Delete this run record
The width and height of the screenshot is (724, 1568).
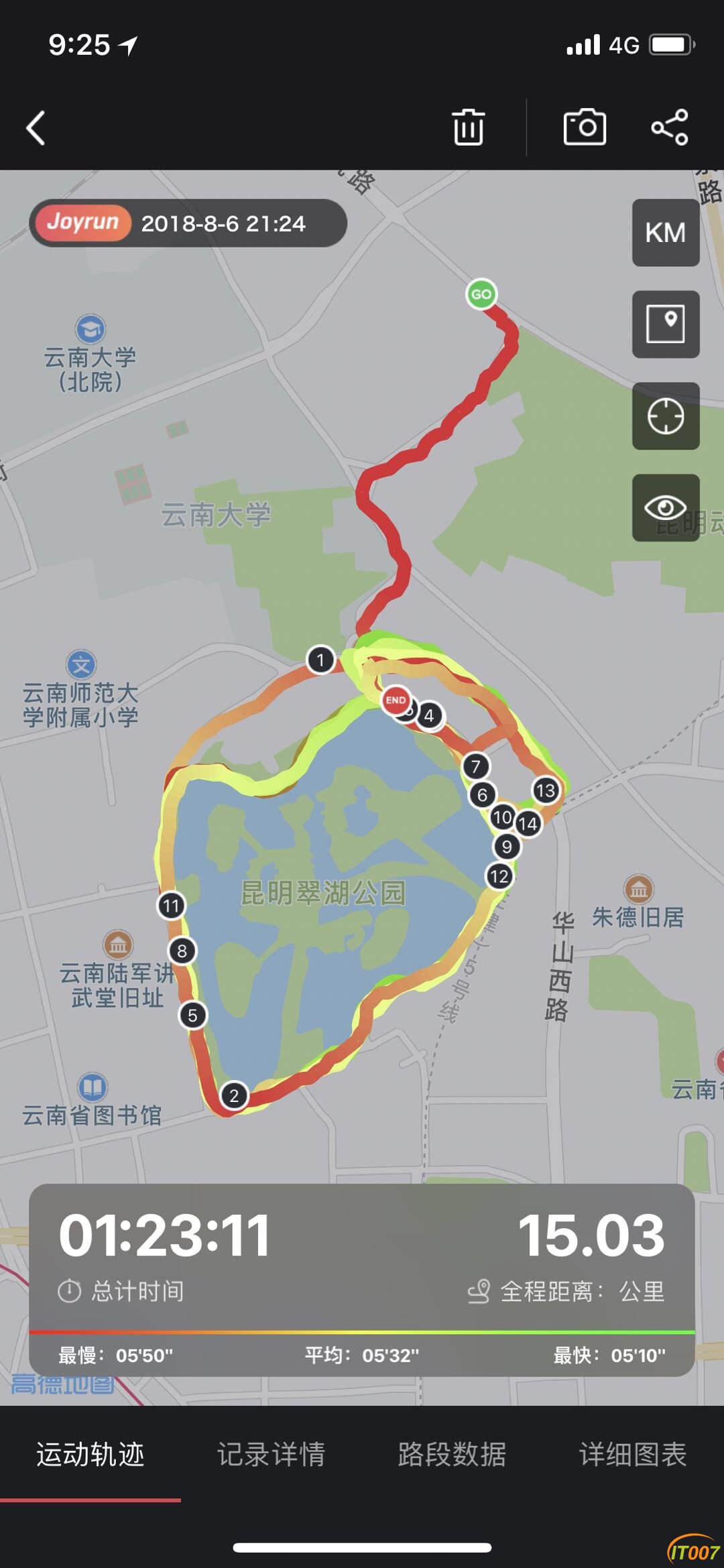468,127
